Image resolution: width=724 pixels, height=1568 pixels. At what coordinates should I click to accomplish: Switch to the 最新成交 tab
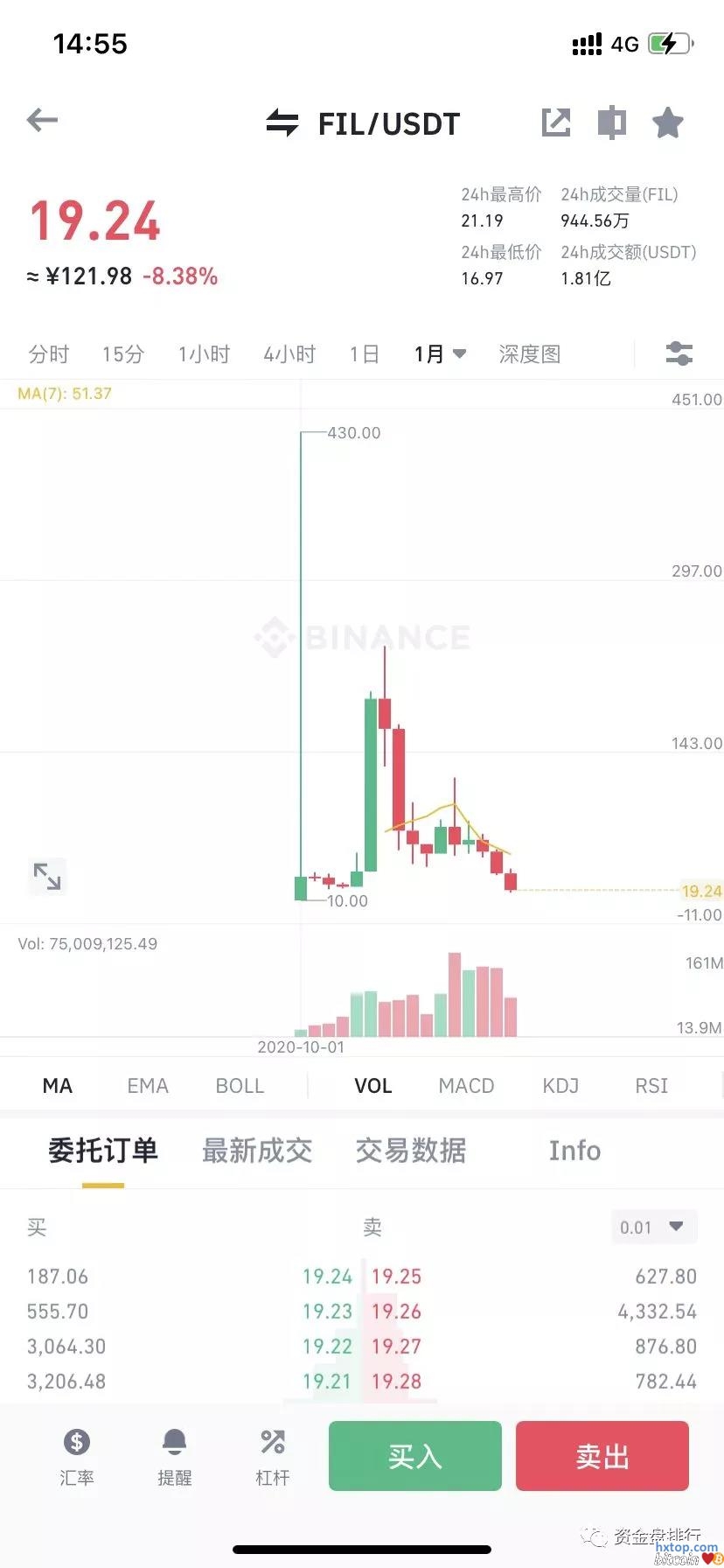(257, 1151)
